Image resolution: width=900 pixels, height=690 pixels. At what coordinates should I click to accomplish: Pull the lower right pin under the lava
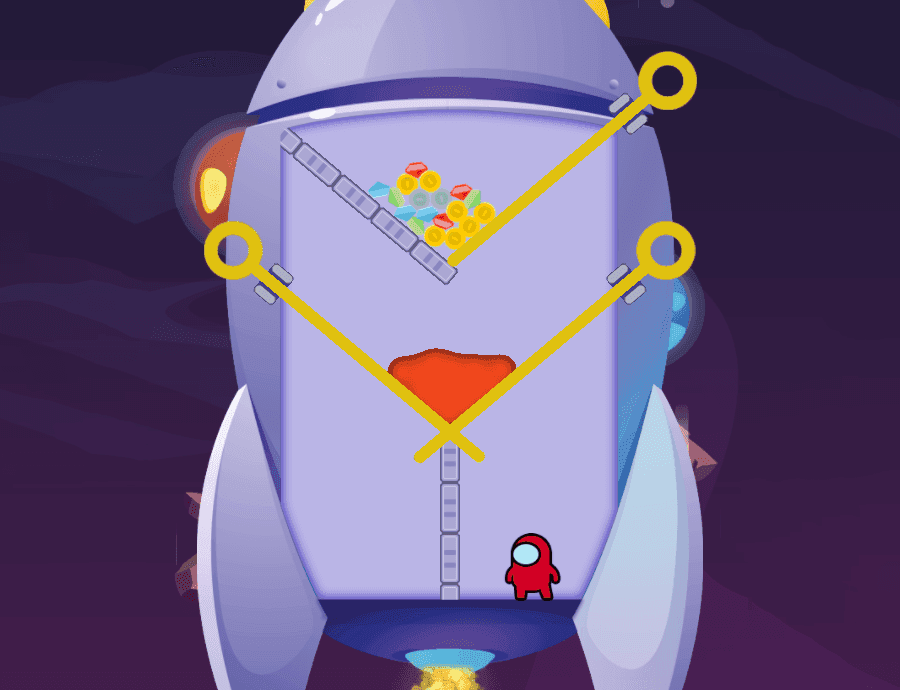pyautogui.click(x=665, y=250)
